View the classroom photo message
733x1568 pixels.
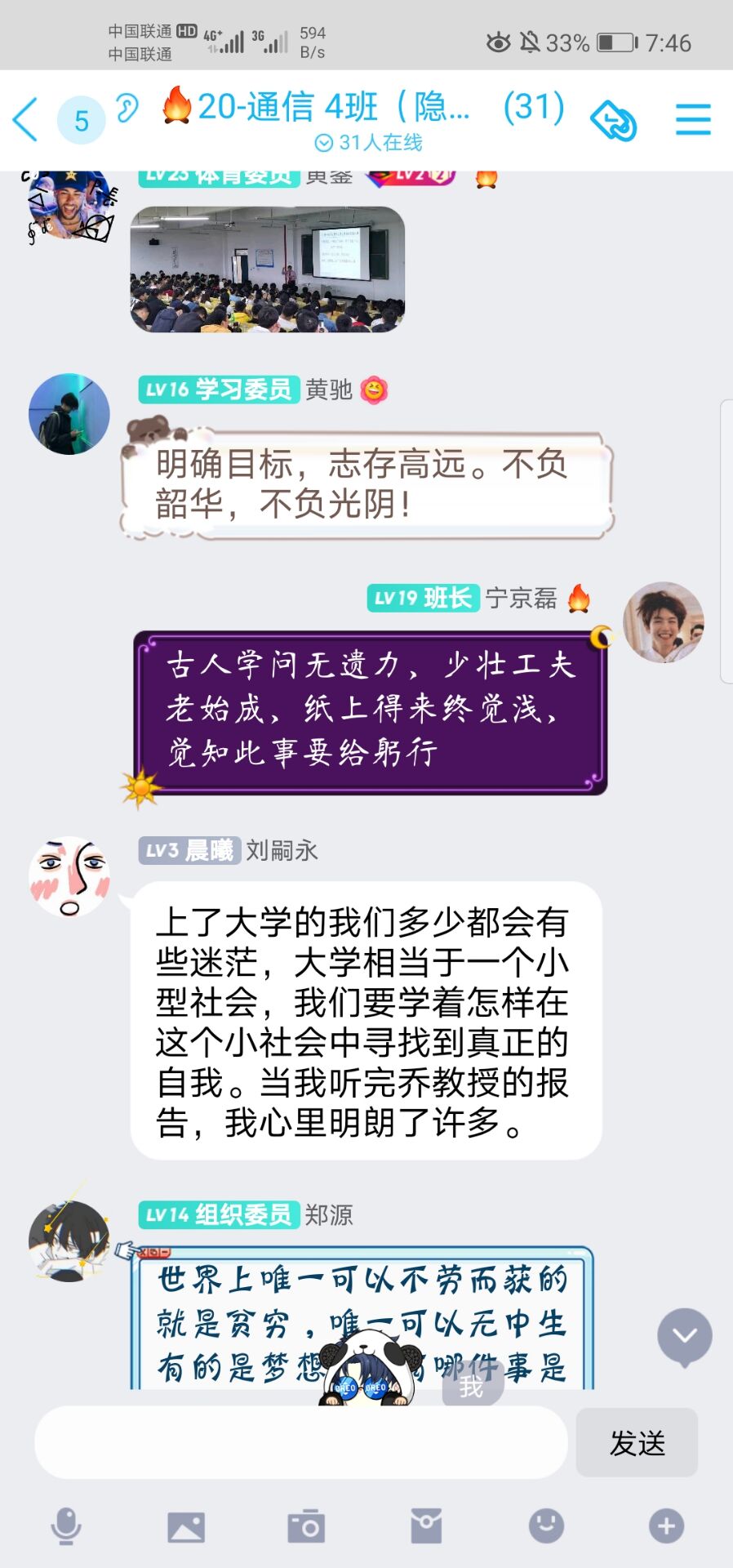point(268,269)
